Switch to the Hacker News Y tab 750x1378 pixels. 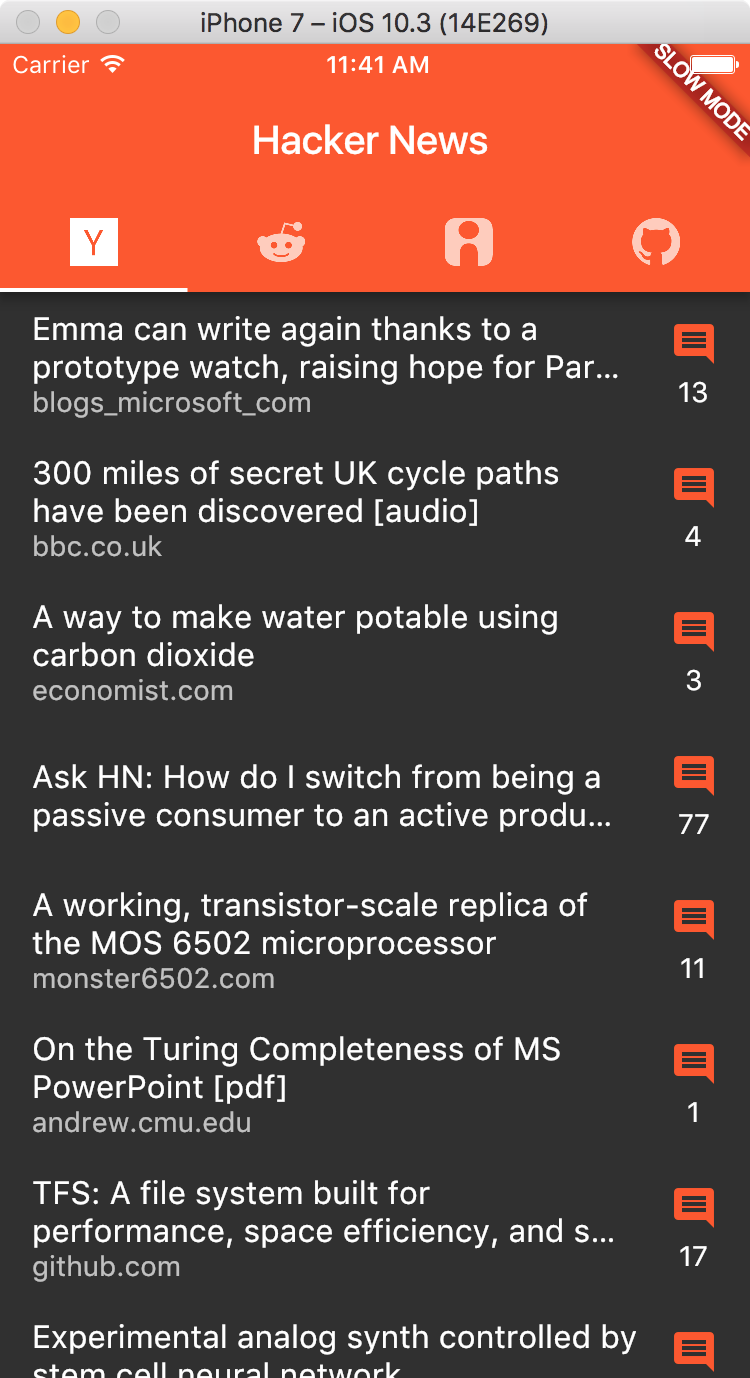click(94, 242)
